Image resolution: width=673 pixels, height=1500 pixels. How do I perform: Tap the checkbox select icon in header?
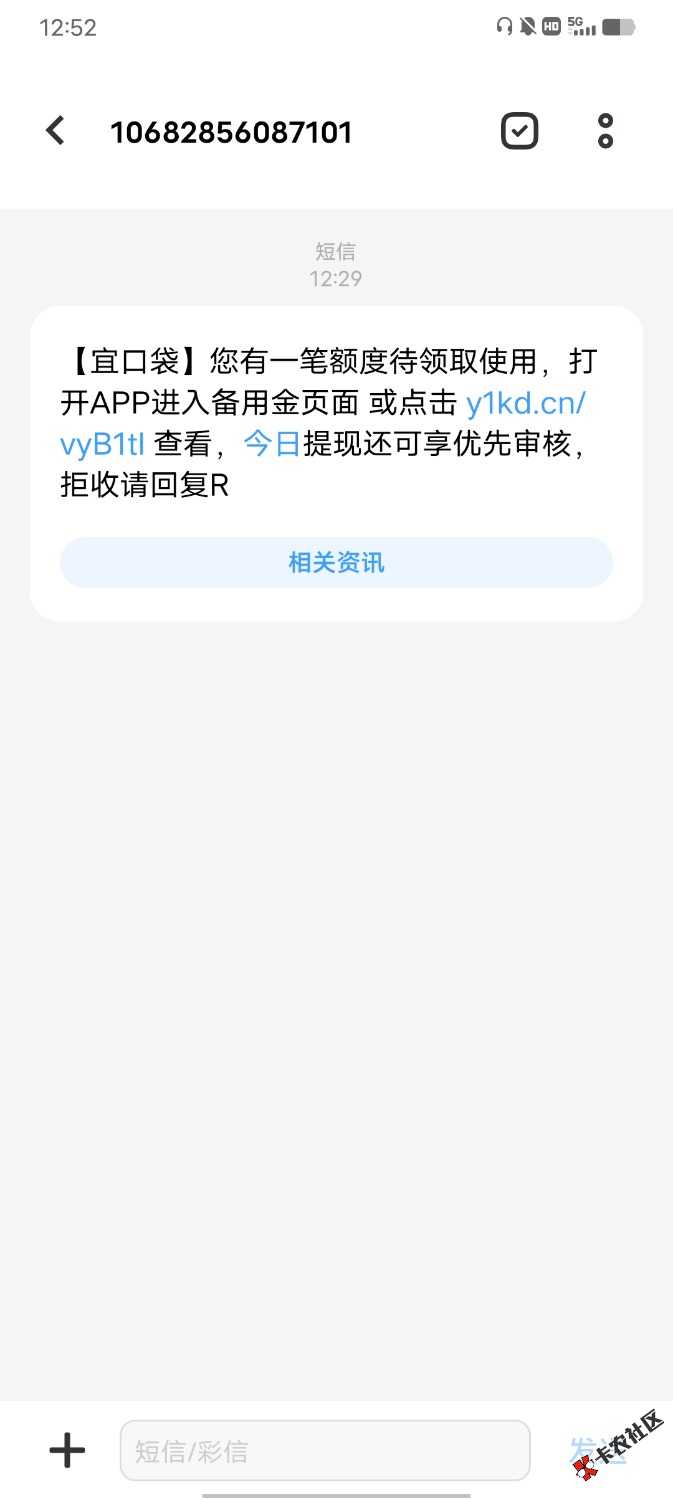519,131
